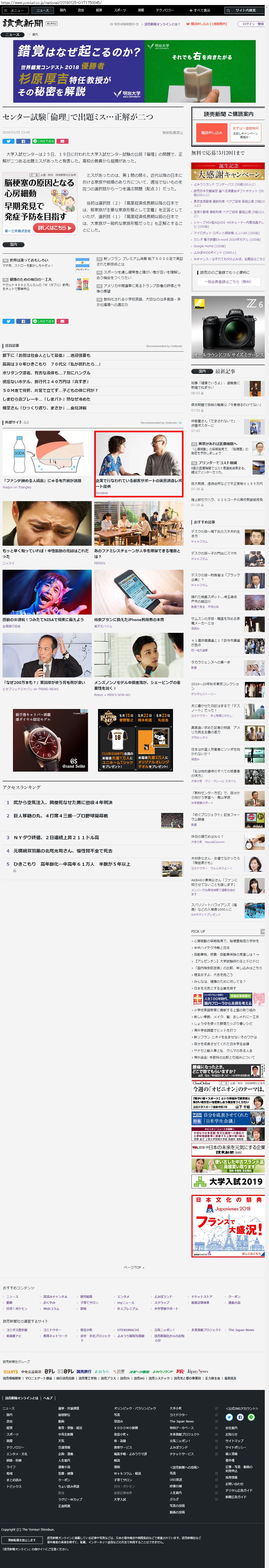Go to the スポーツ section
269x1568 pixels.
pyautogui.click(x=119, y=10)
